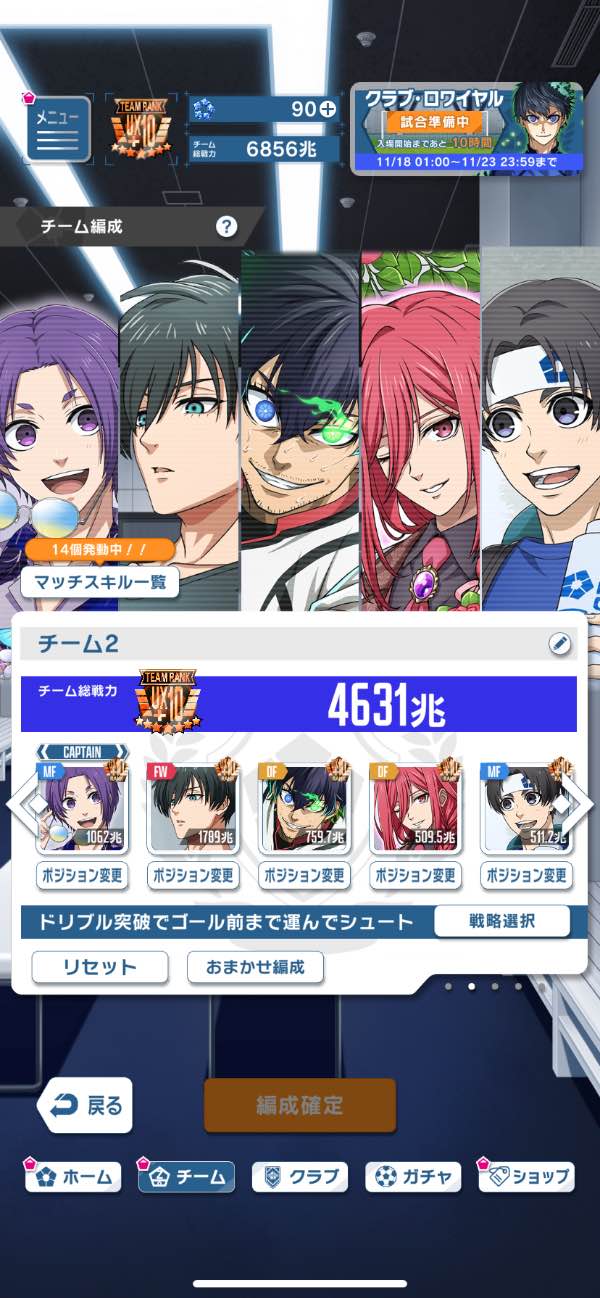Switch to the ガチャ tab
This screenshot has height=1298, width=600.
coord(413,1177)
